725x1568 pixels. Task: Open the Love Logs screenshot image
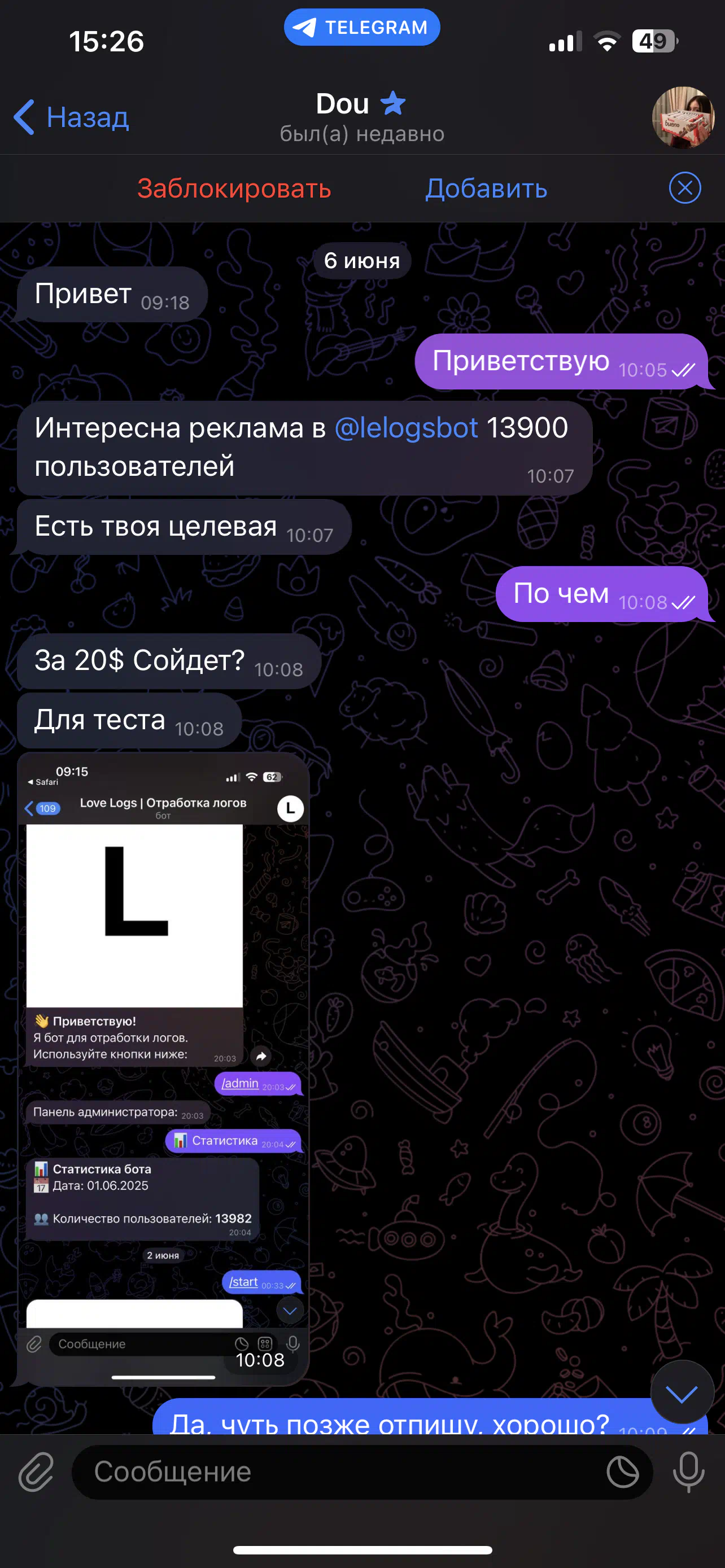(163, 1068)
